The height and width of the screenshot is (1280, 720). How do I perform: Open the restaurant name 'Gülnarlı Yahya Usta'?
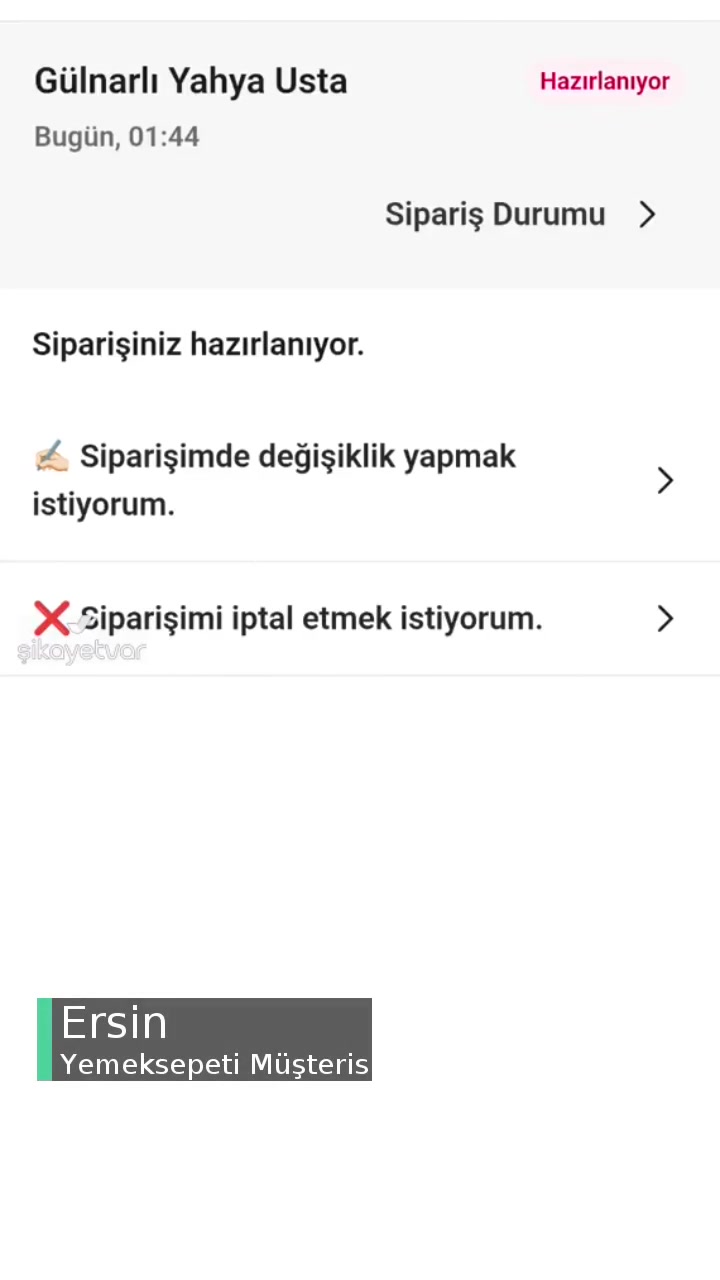(x=190, y=80)
